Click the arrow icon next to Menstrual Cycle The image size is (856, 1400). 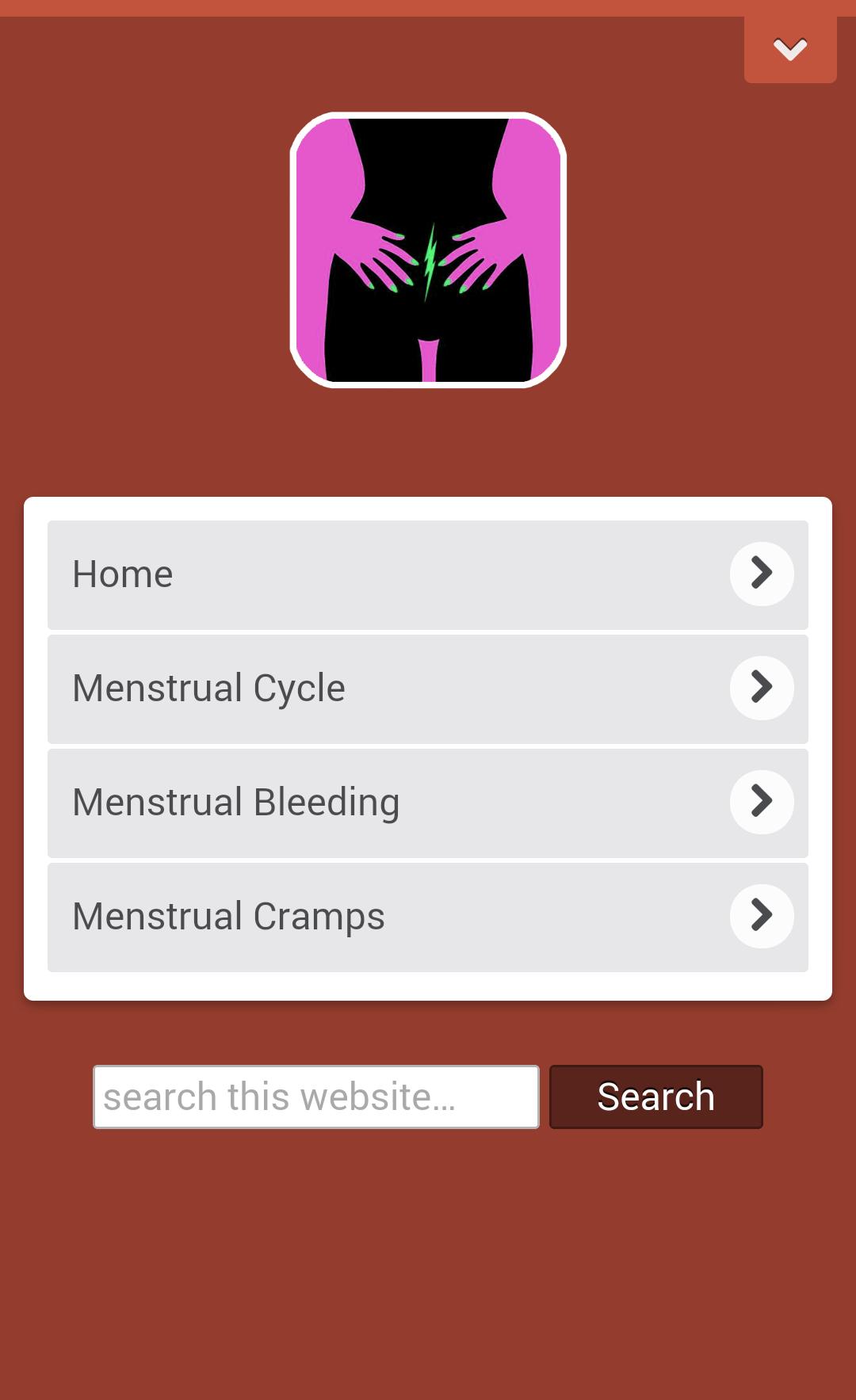[x=761, y=688]
